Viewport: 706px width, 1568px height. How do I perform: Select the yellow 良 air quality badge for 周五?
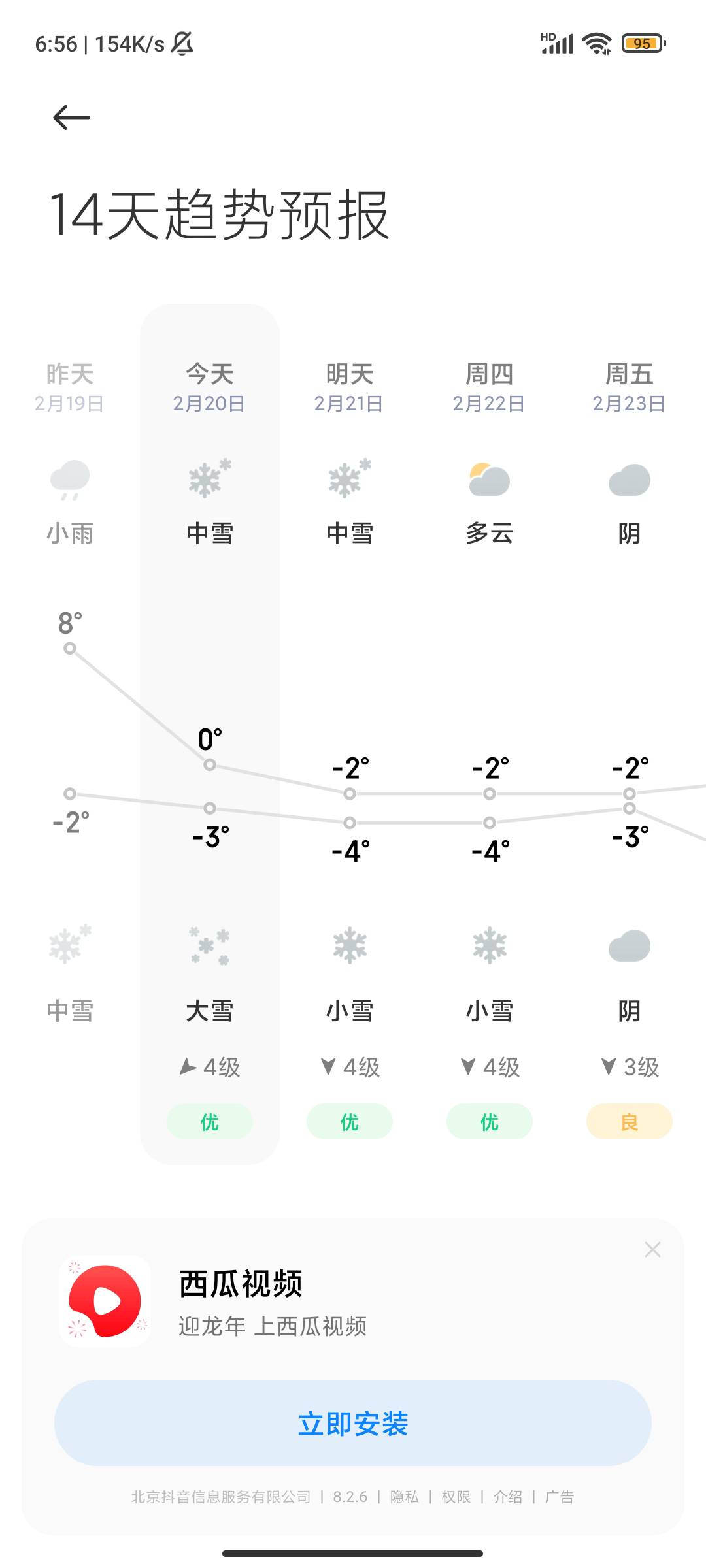click(x=629, y=1121)
